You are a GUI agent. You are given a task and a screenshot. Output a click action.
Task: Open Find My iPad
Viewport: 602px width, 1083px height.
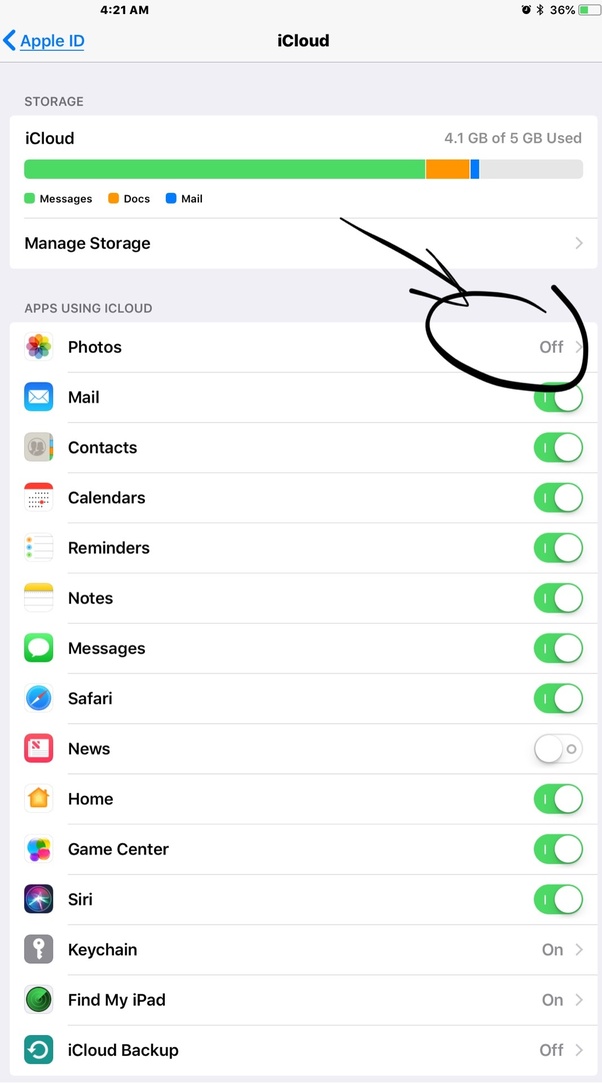tap(300, 1000)
